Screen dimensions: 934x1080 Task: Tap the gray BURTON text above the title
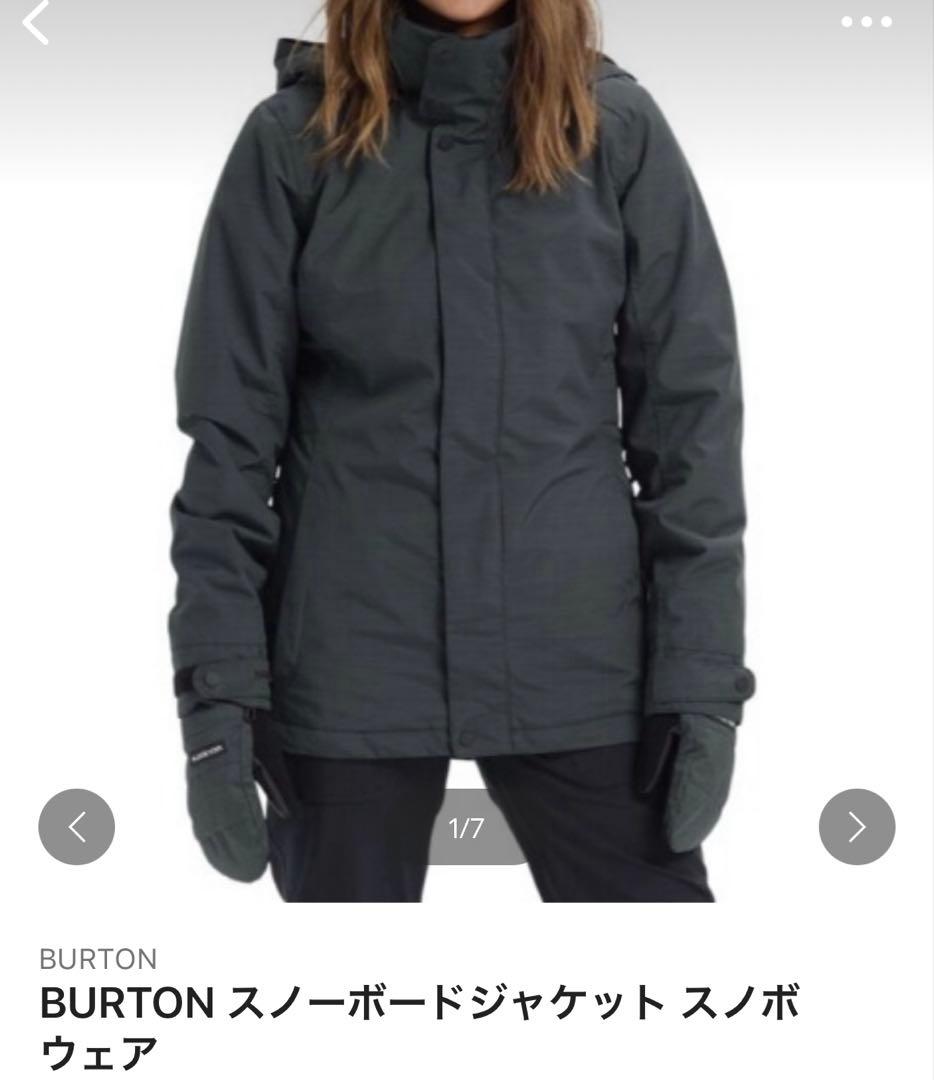pyautogui.click(x=96, y=958)
